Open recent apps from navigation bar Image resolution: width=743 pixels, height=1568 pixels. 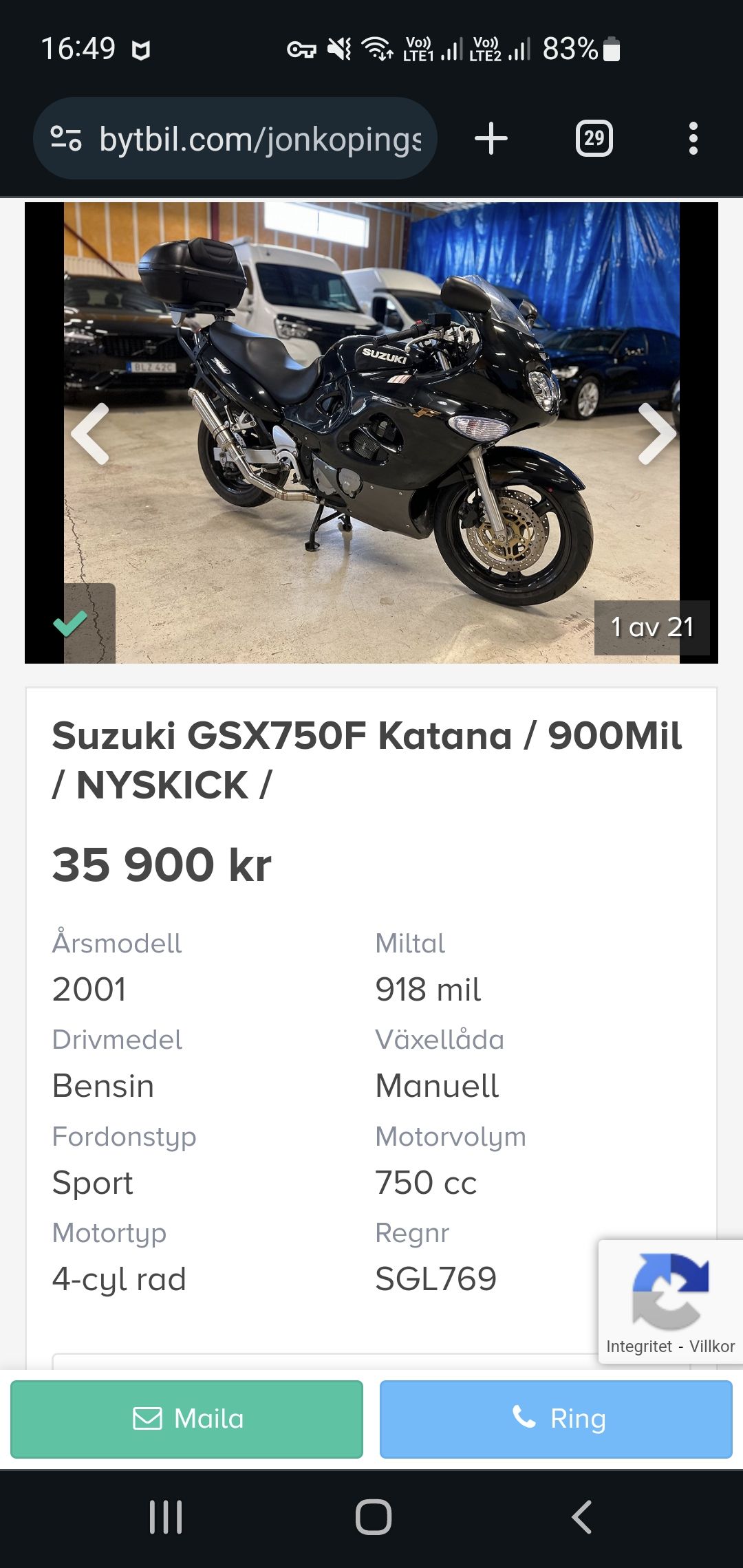tap(166, 1517)
